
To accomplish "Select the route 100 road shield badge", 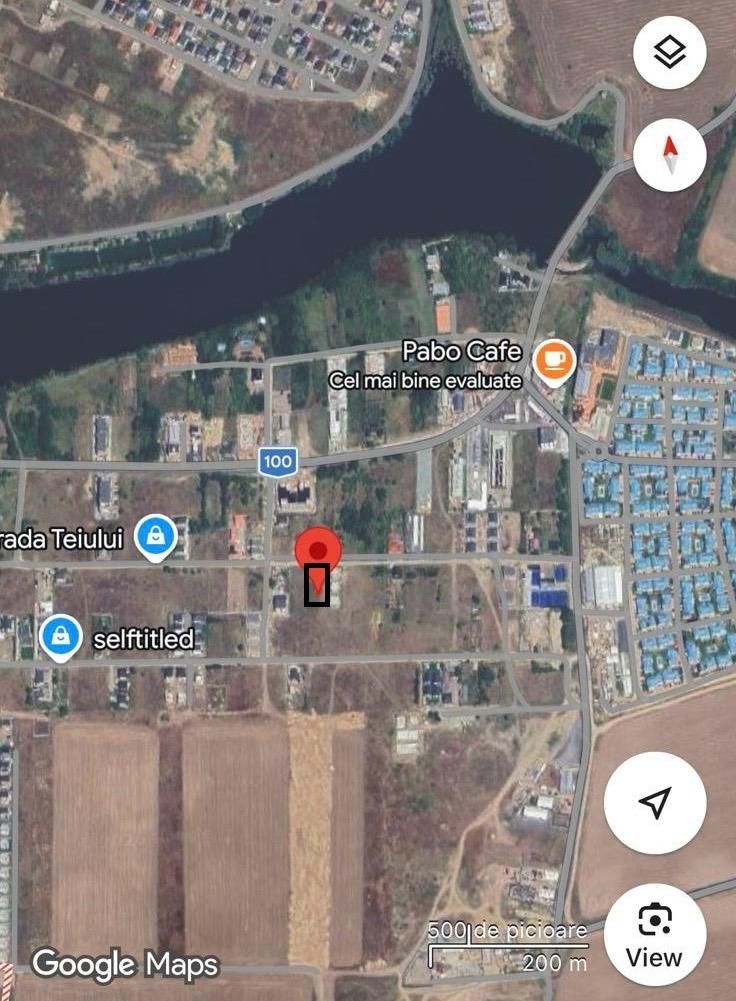I will [277, 461].
